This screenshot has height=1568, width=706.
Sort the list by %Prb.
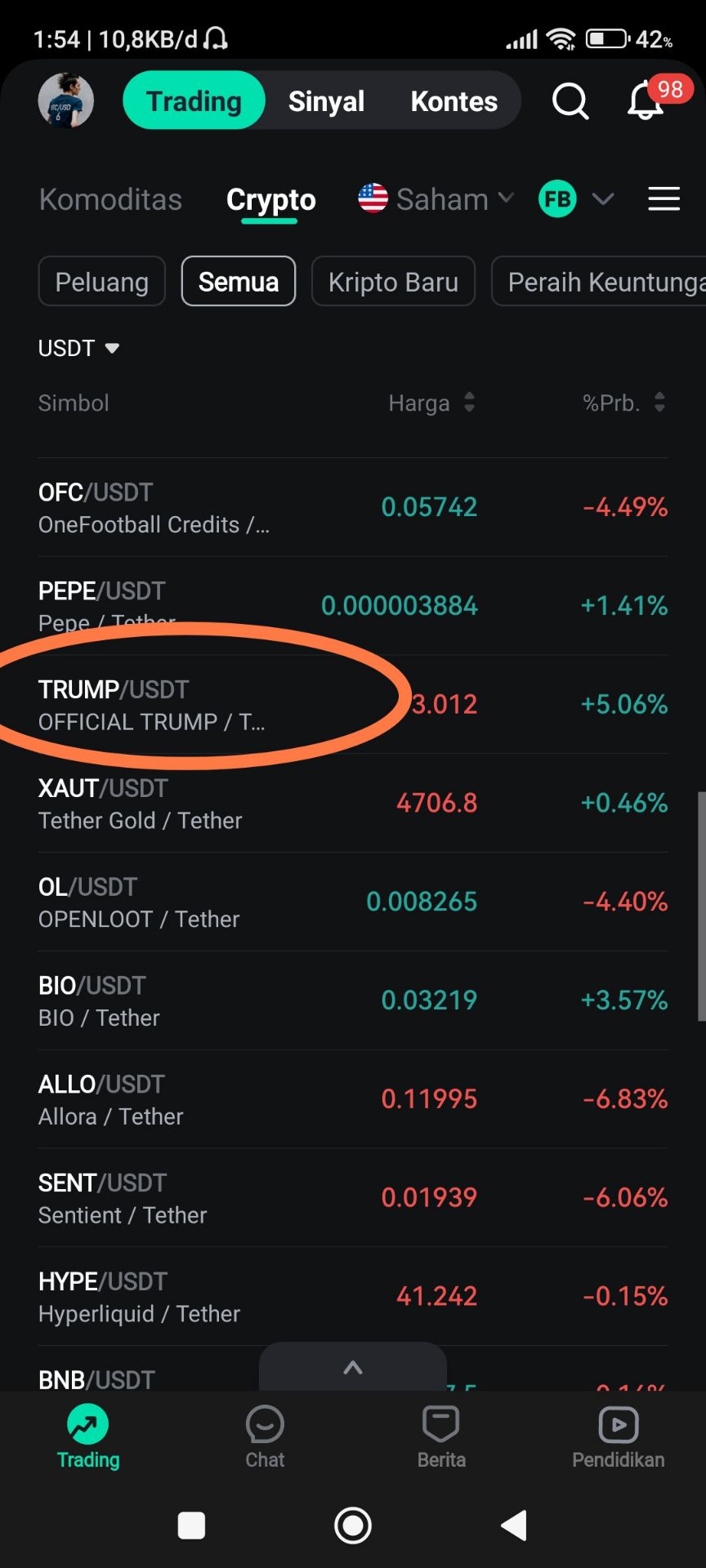[x=623, y=403]
